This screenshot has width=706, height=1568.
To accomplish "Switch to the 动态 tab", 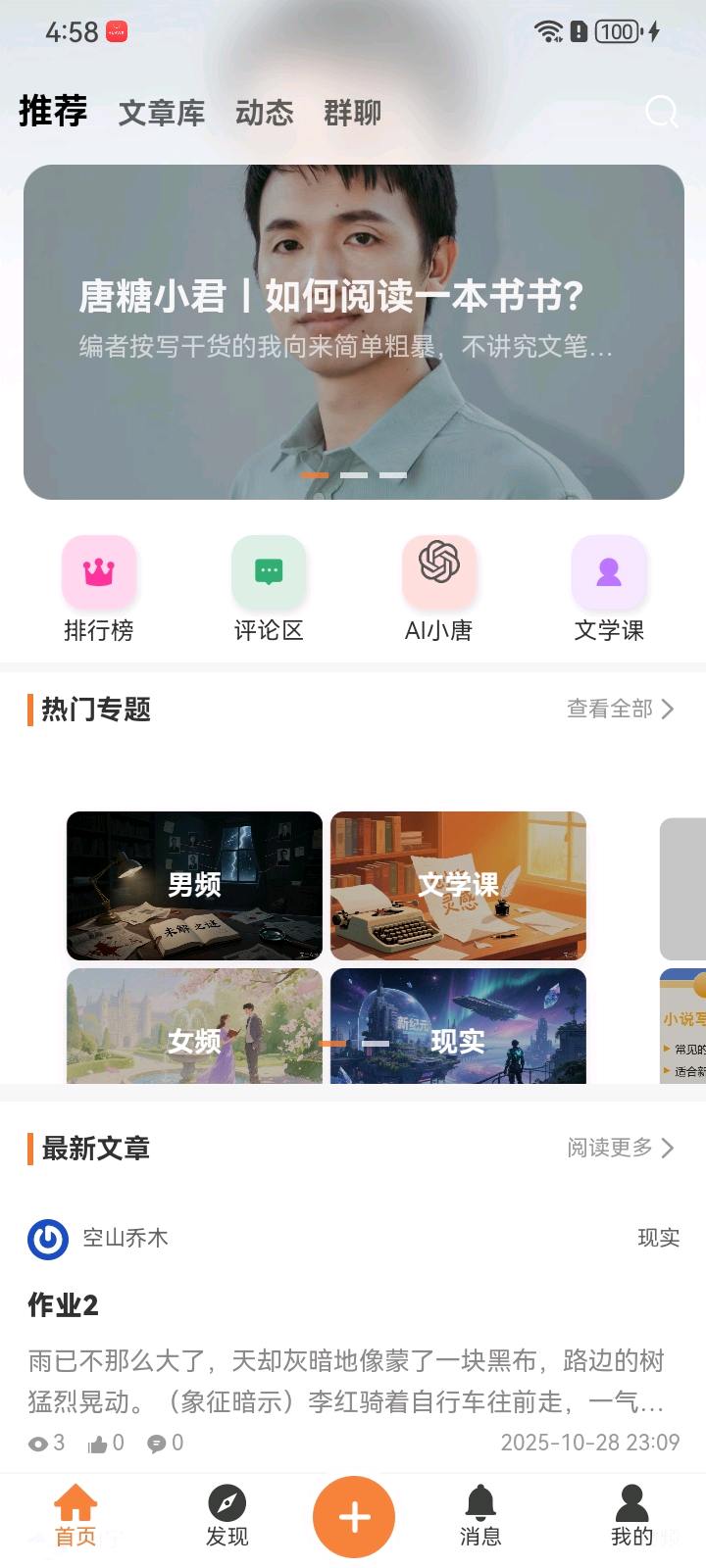I will click(x=264, y=113).
